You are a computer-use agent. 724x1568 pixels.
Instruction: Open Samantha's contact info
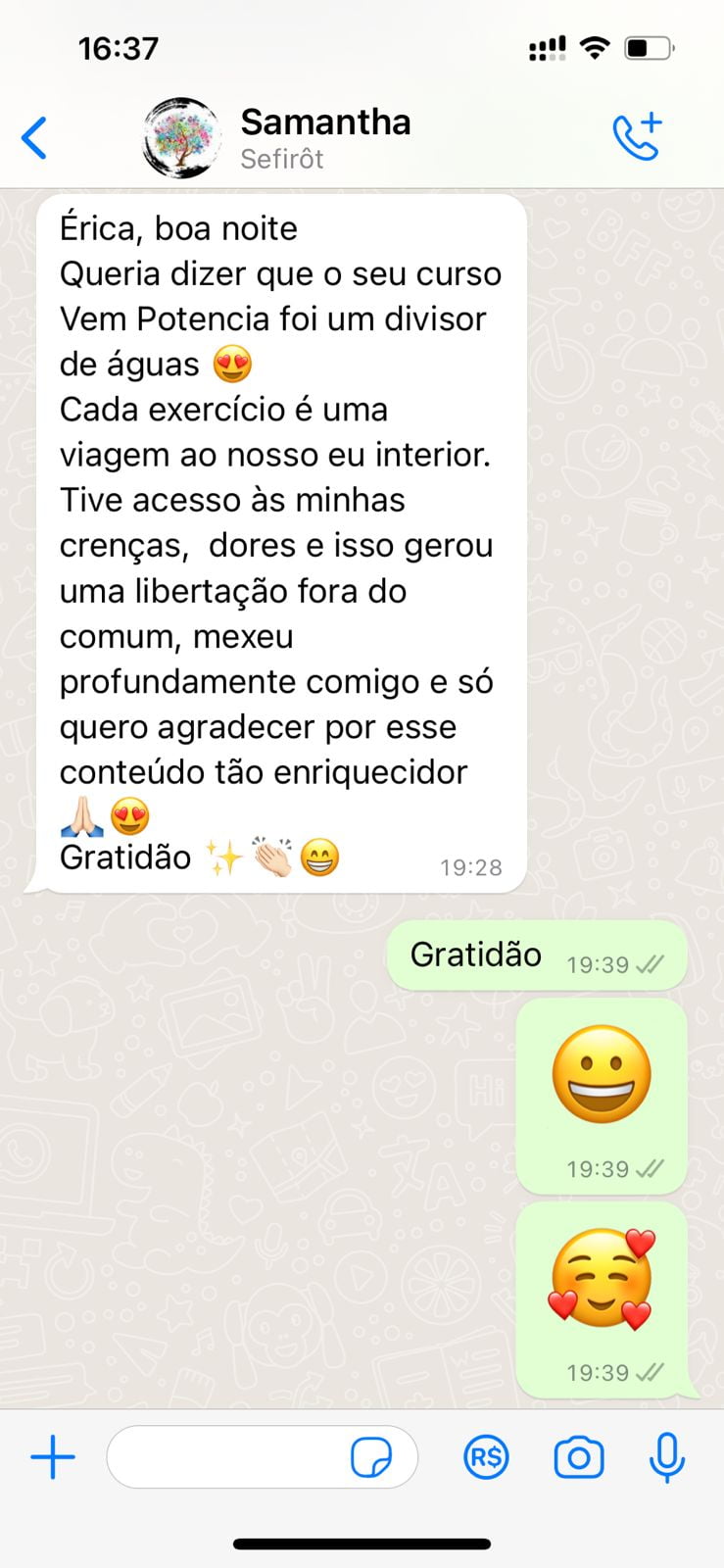pos(325,137)
